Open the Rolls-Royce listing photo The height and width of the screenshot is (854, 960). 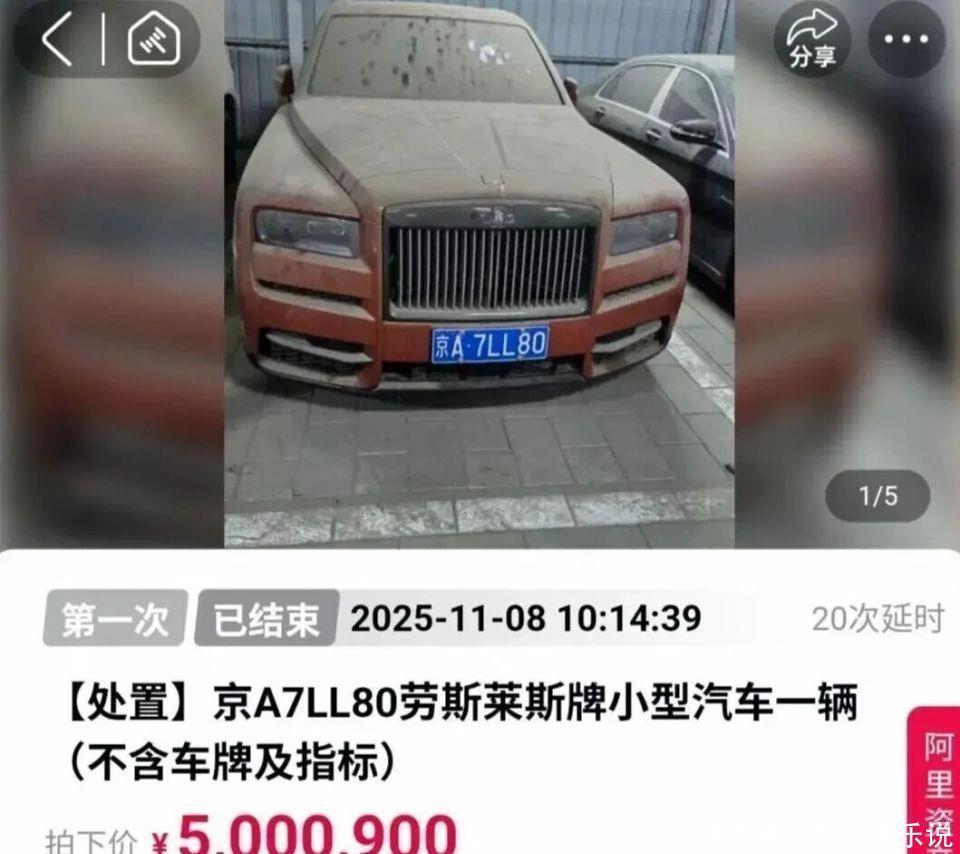[479, 270]
